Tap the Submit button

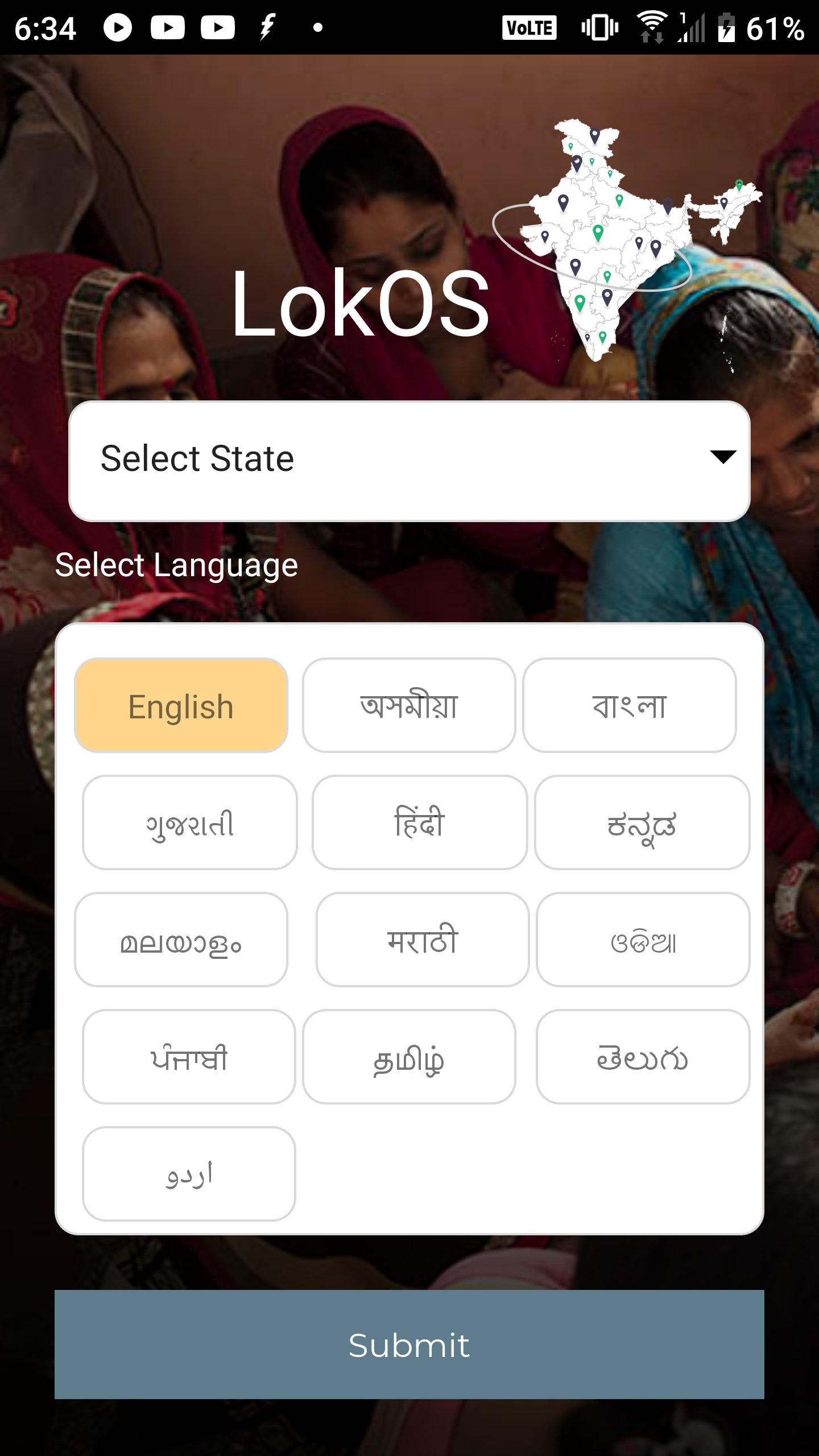409,1345
